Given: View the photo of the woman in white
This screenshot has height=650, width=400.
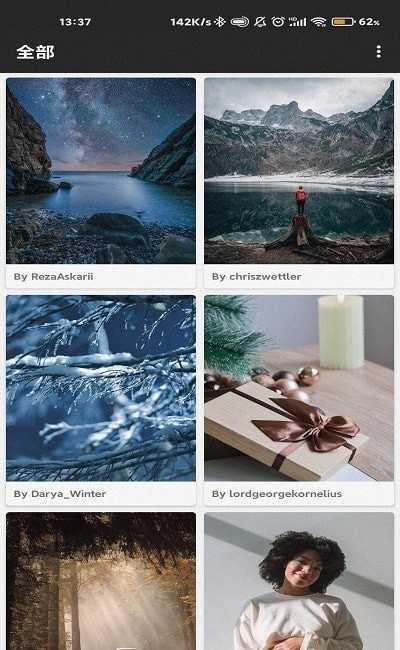Looking at the screenshot, I should tap(299, 581).
